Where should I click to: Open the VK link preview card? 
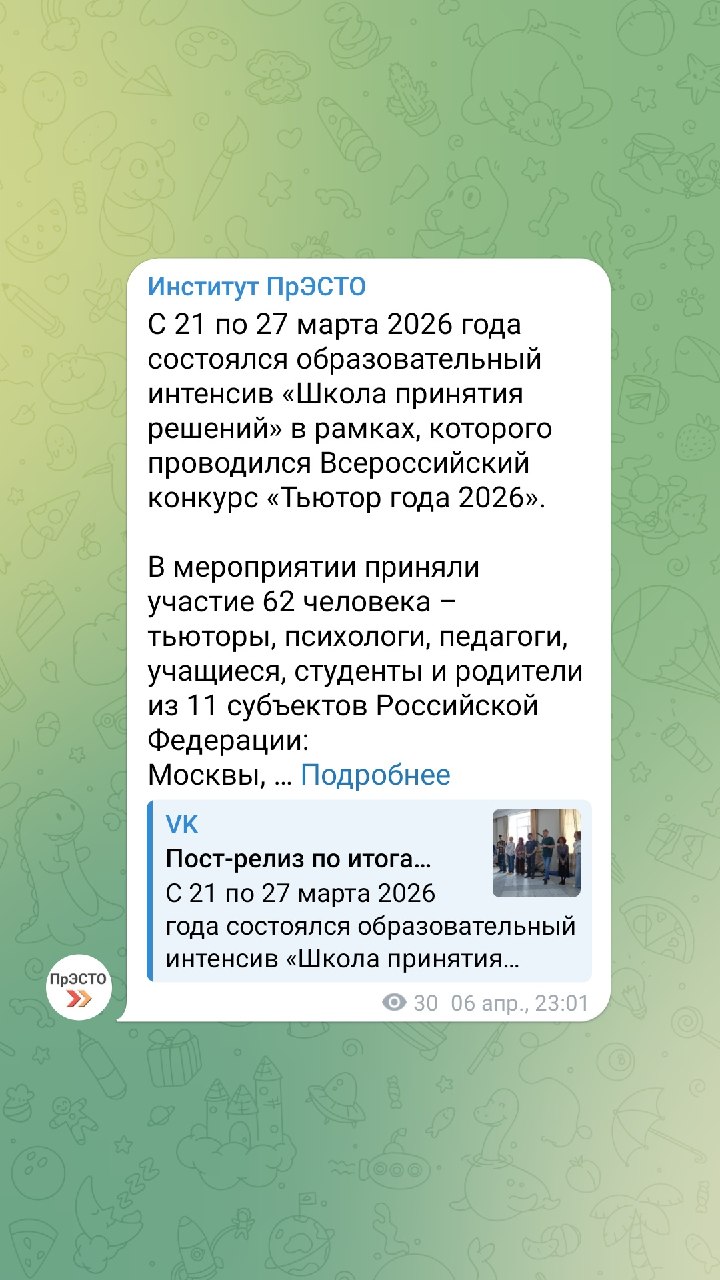pos(369,890)
